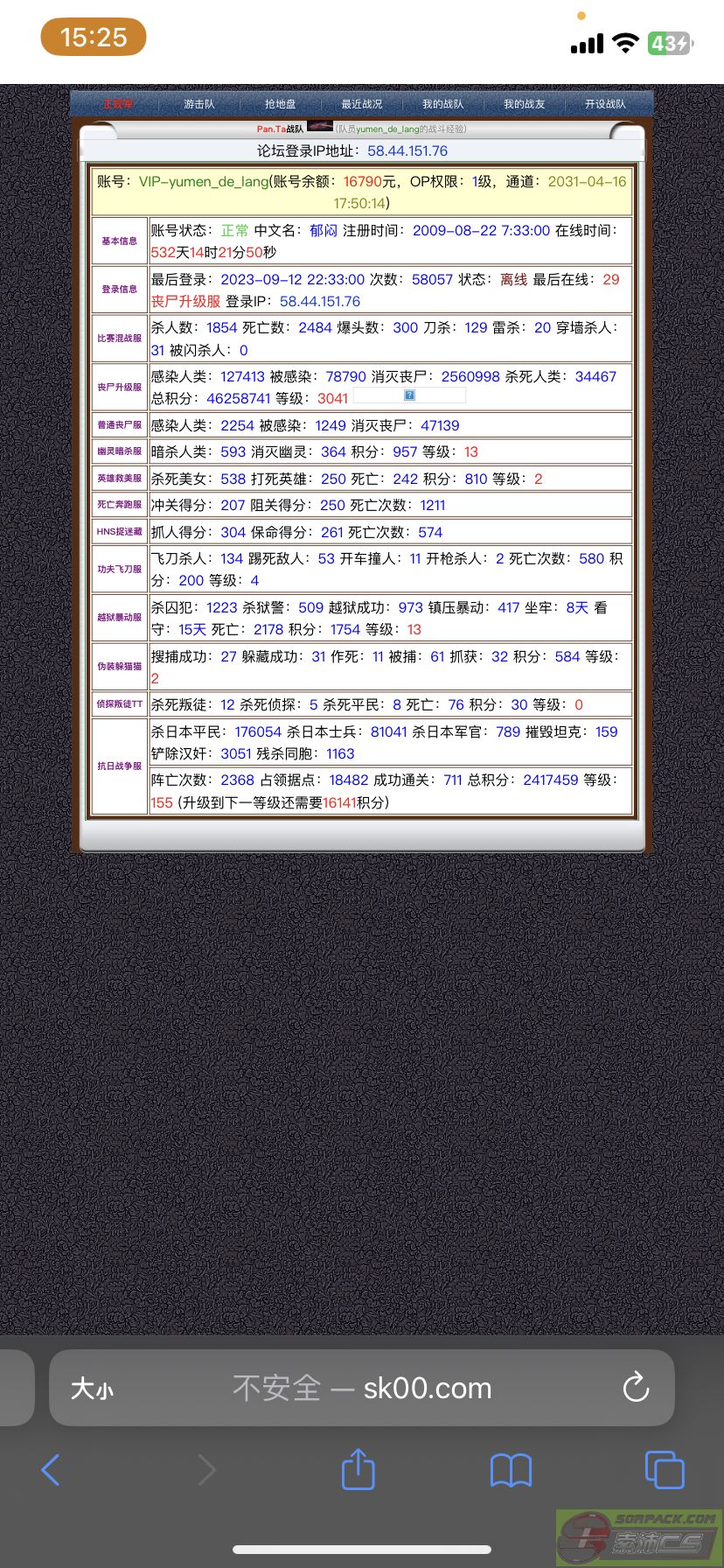
Task: Share this page from the browser toolbar
Action: (x=358, y=1469)
